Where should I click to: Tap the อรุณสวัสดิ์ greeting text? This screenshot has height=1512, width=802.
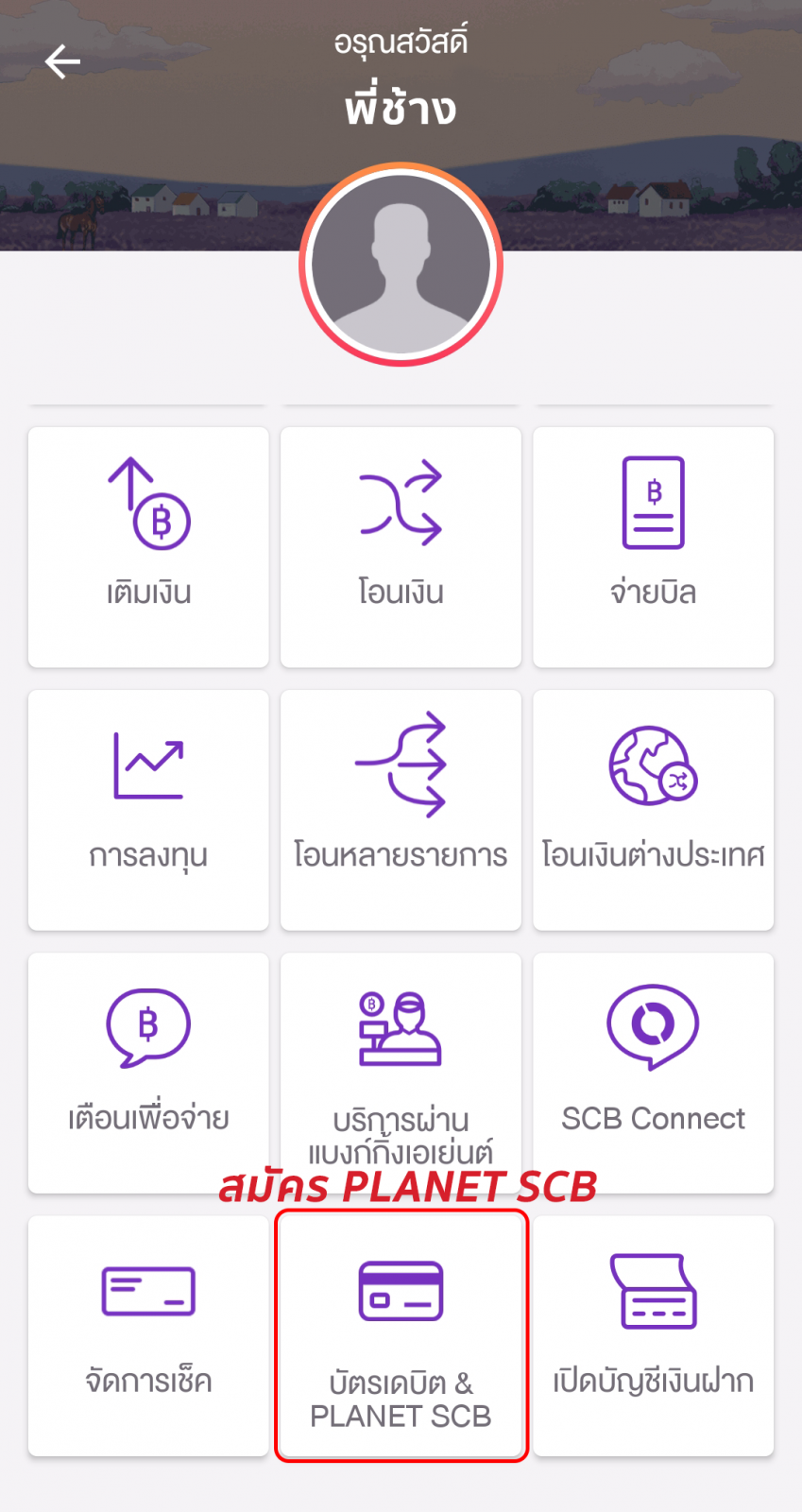click(401, 41)
